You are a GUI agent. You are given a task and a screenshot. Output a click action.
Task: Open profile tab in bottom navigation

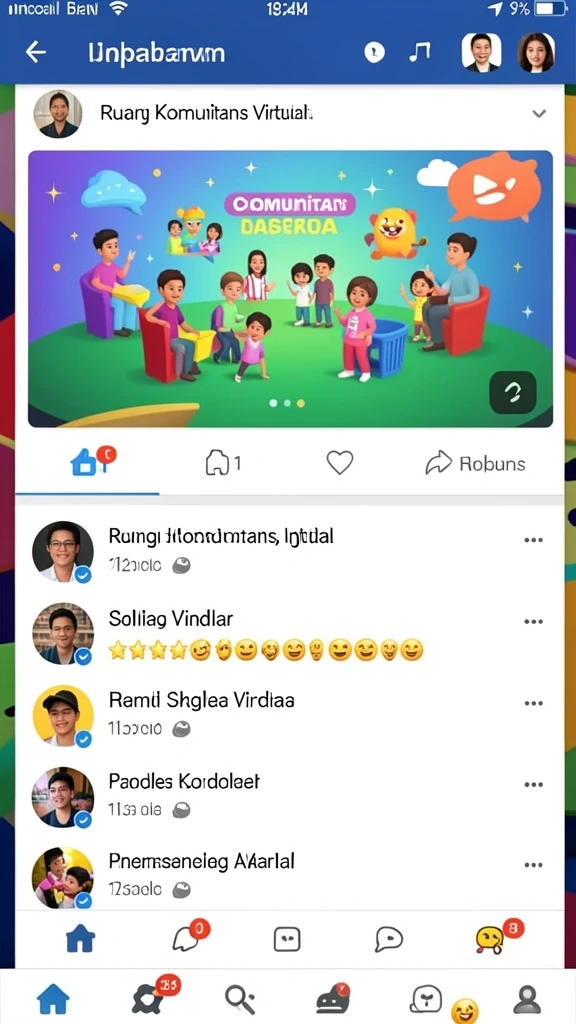pyautogui.click(x=526, y=999)
